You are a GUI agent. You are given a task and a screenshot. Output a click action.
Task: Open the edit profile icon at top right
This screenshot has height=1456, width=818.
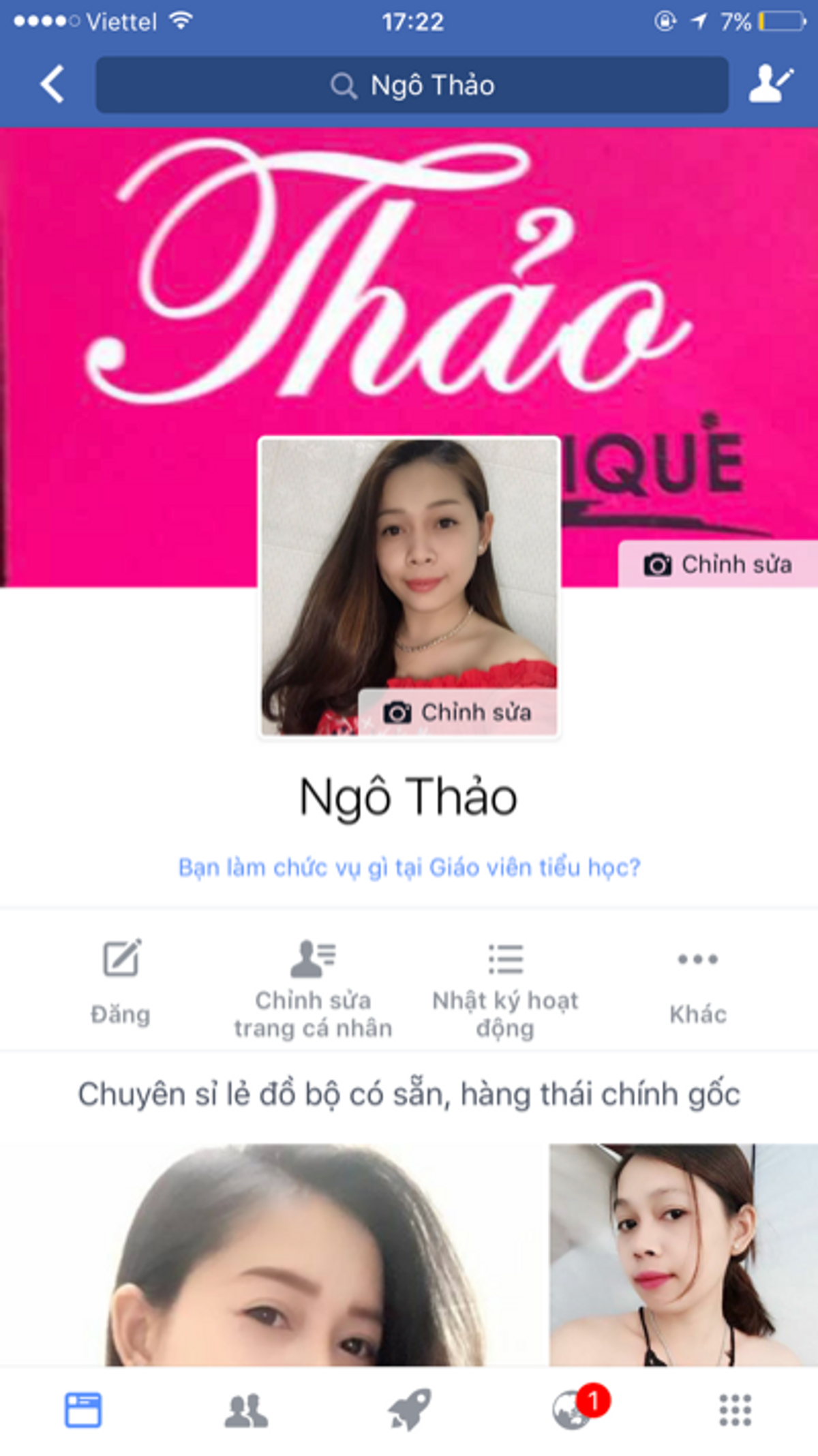(770, 85)
